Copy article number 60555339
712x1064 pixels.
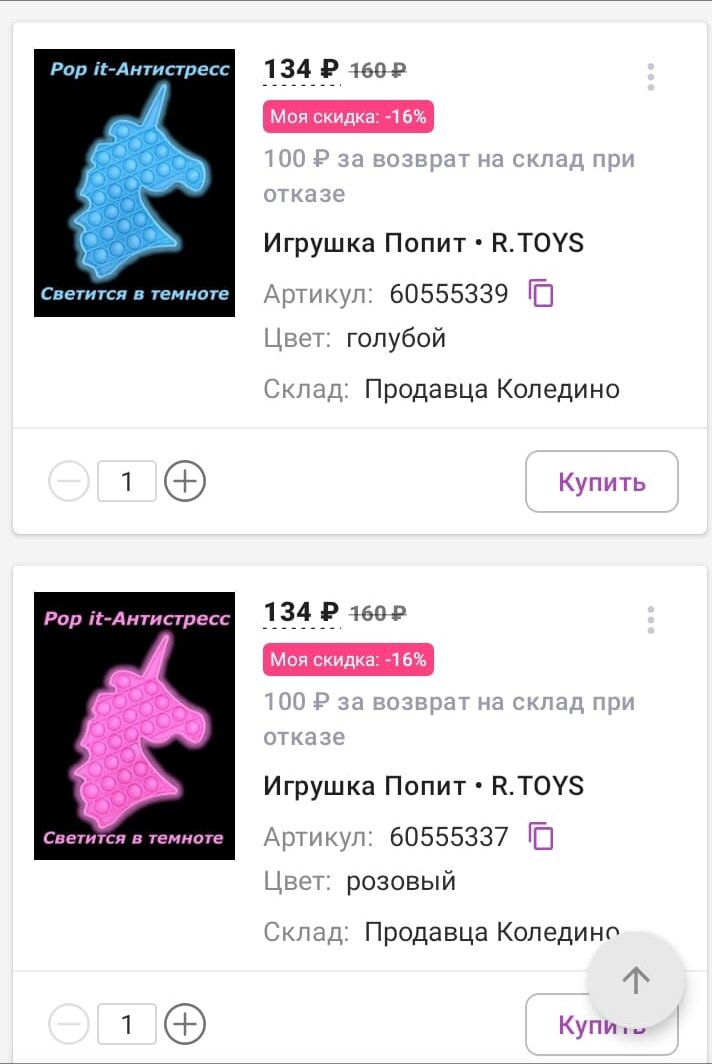[541, 294]
